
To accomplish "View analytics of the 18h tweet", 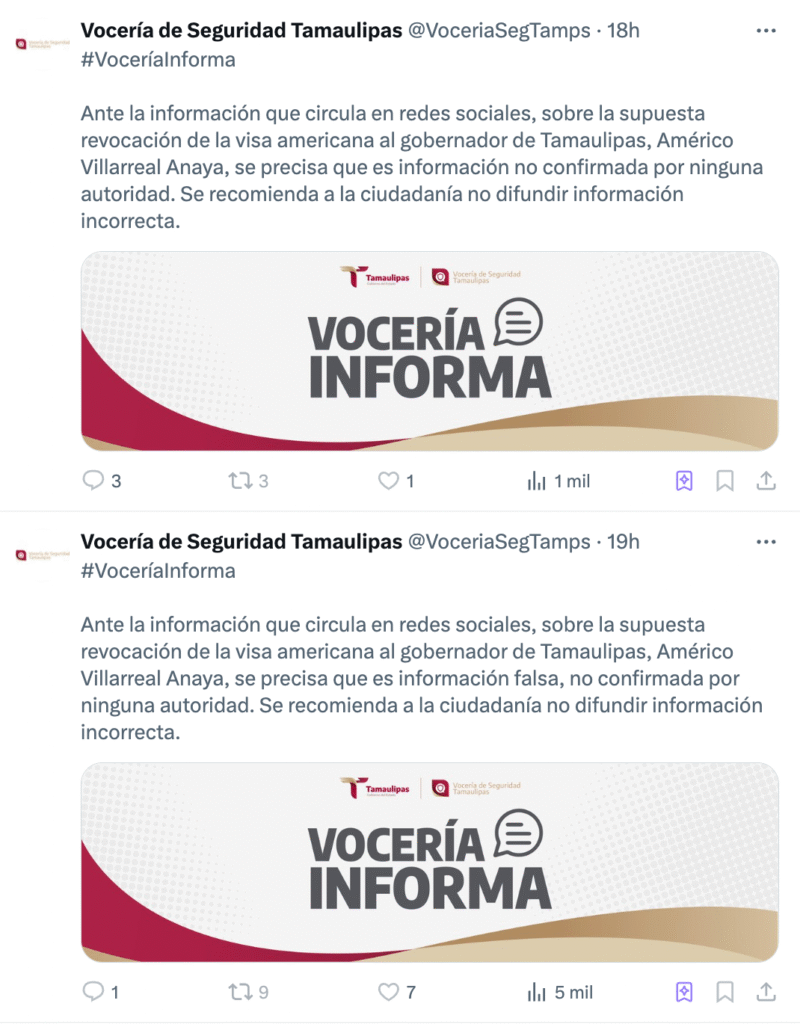I will click(537, 481).
